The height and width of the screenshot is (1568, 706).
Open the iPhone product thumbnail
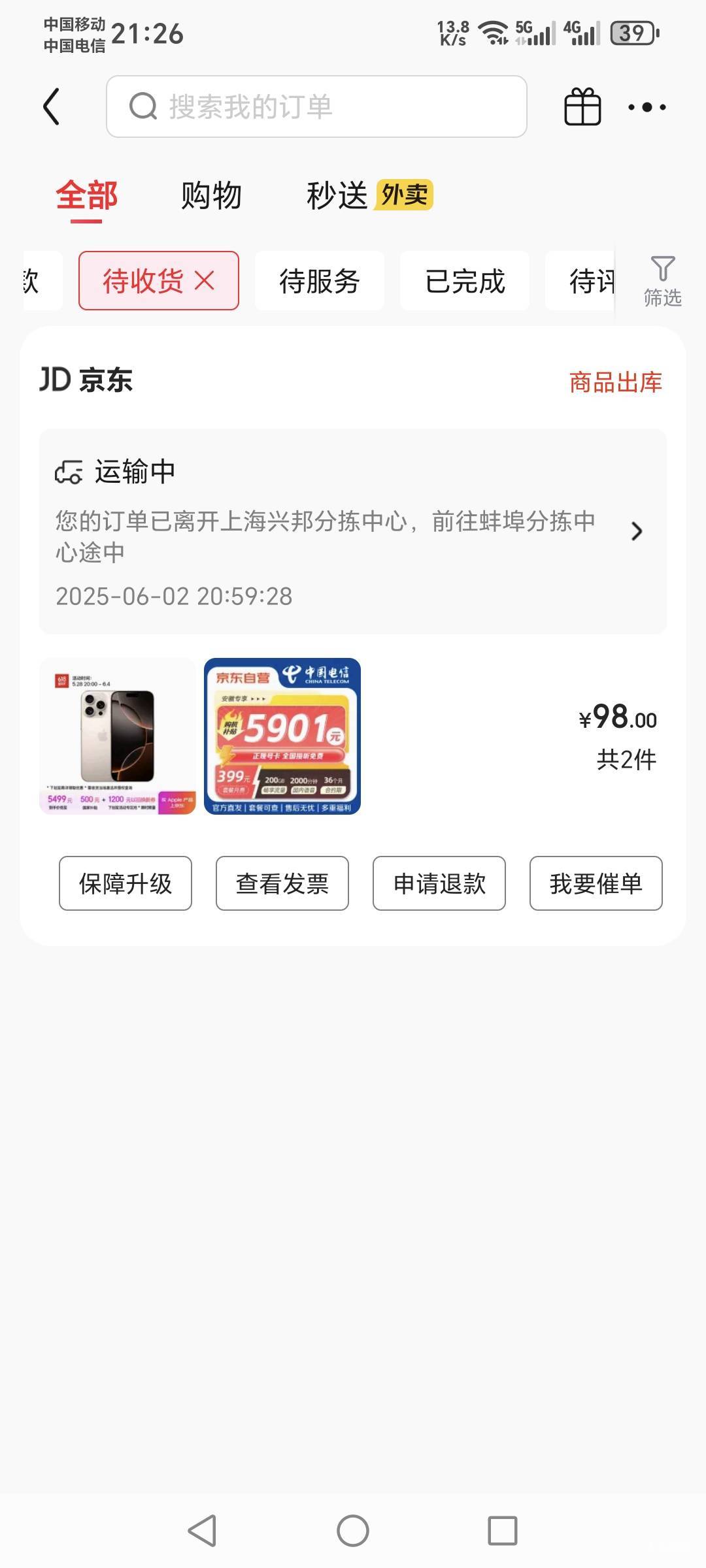click(x=118, y=736)
